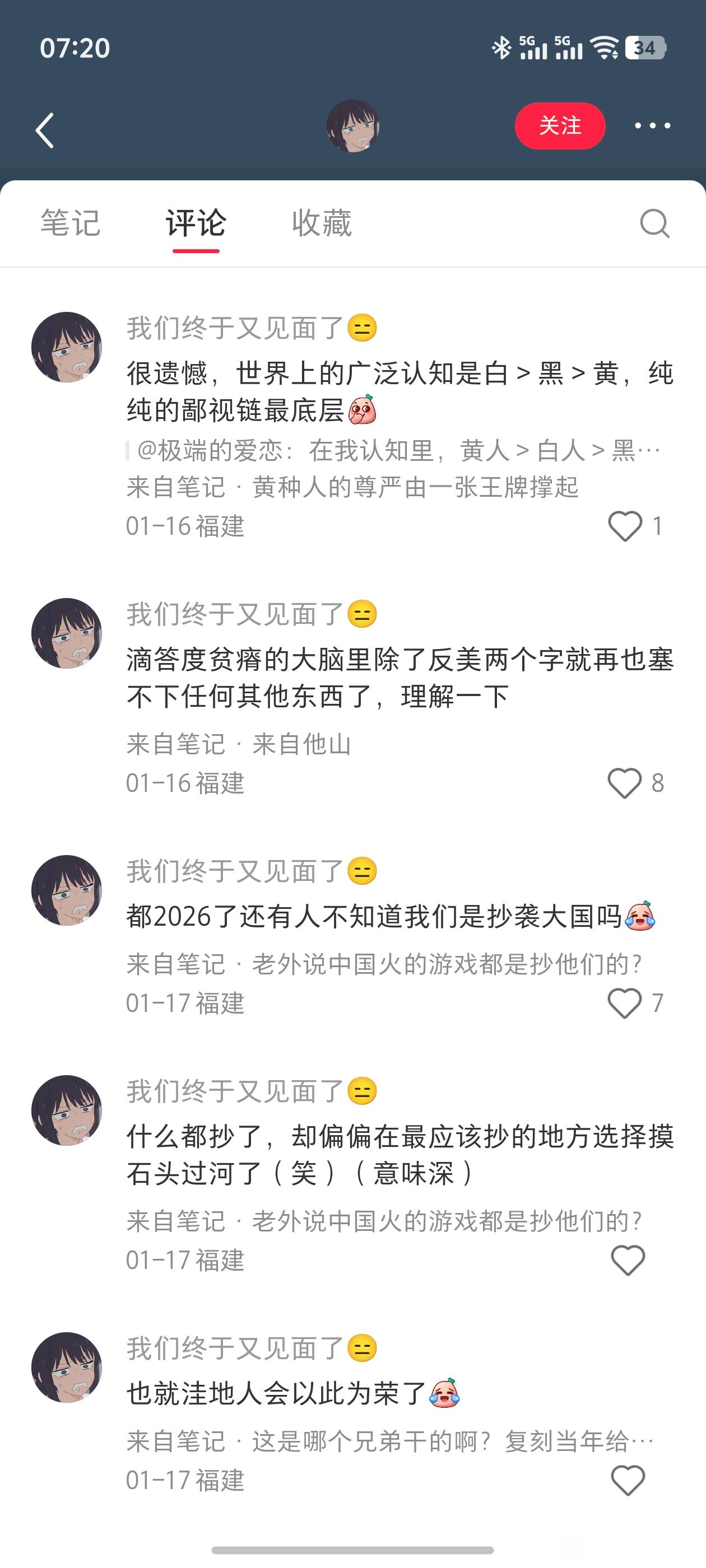The image size is (706, 1568).
Task: Open the source note under 抄袭大国 comment
Action: (447, 964)
